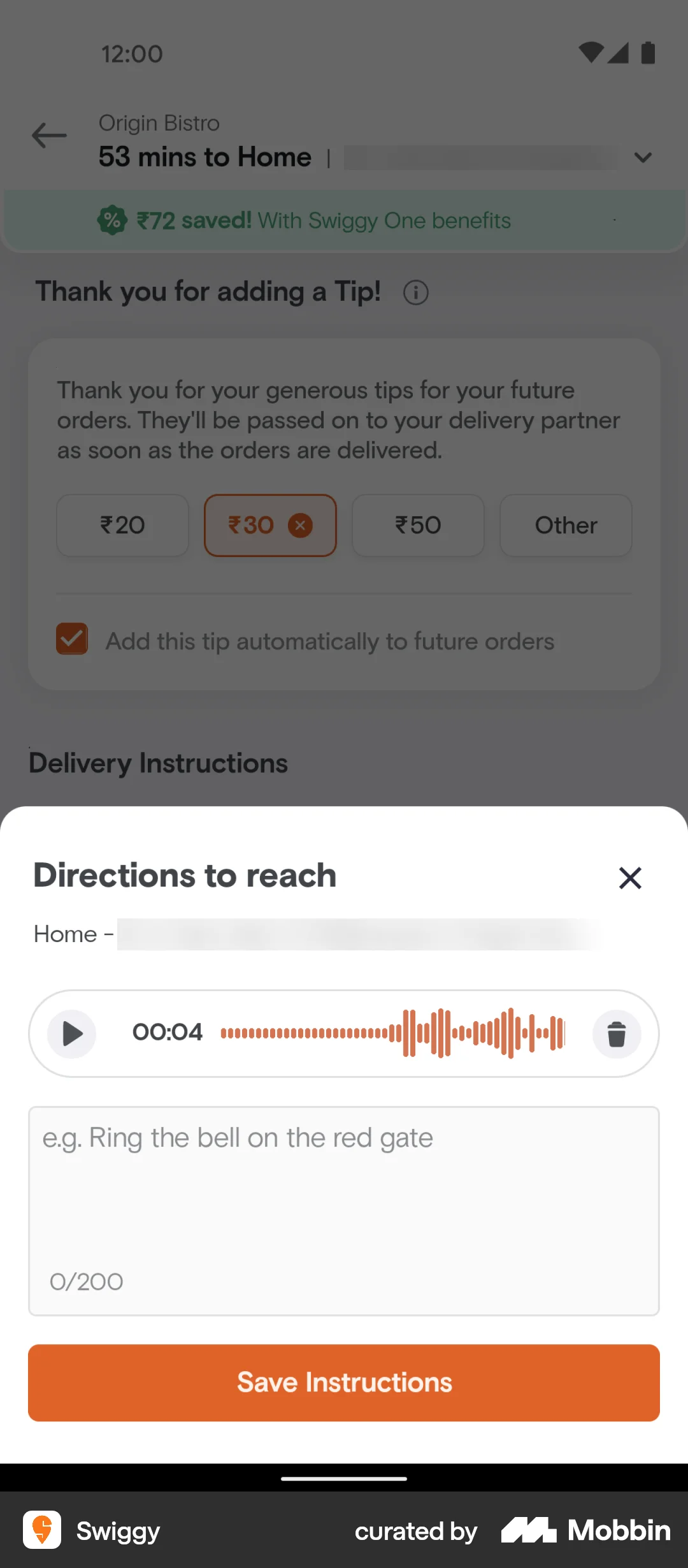
Task: Delete the voice recording
Action: point(617,1034)
